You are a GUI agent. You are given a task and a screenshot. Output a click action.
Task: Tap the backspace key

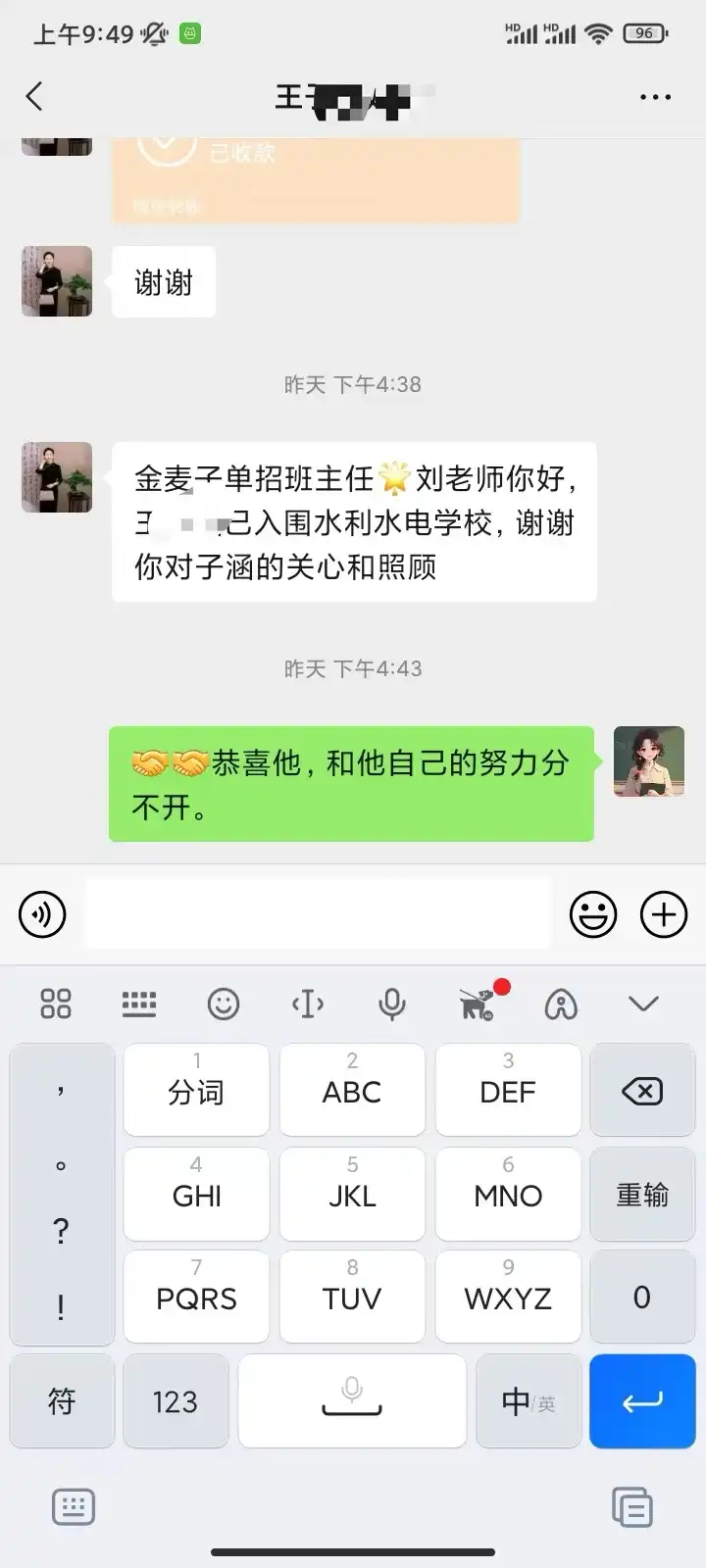[x=642, y=1090]
